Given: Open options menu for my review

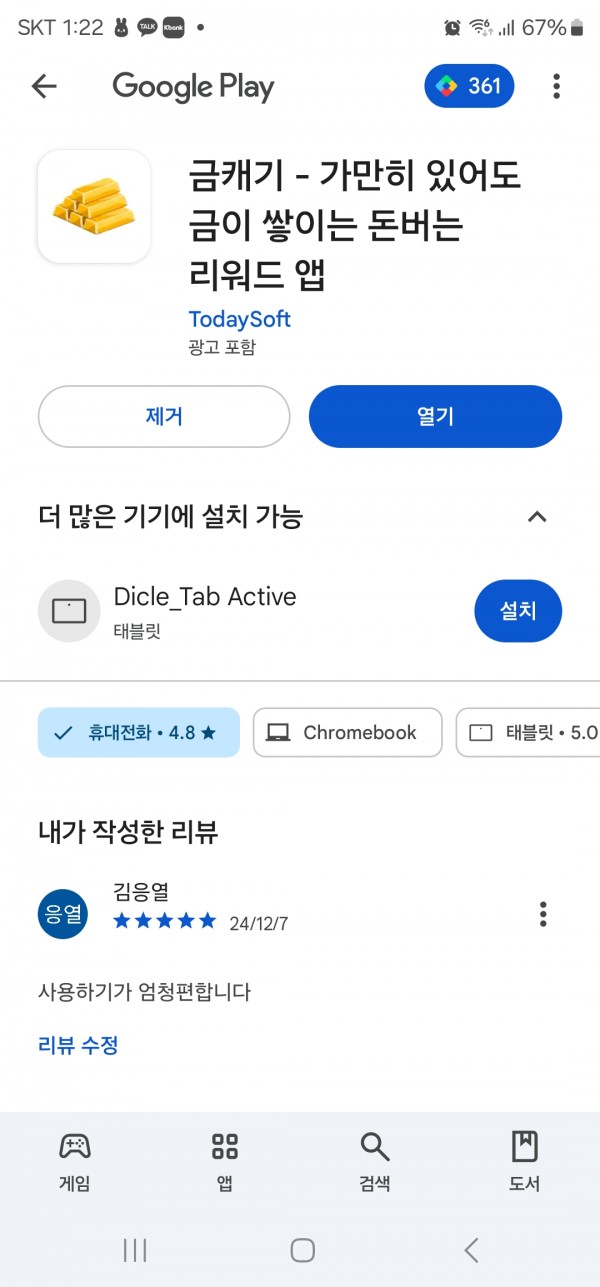Looking at the screenshot, I should click(x=543, y=913).
